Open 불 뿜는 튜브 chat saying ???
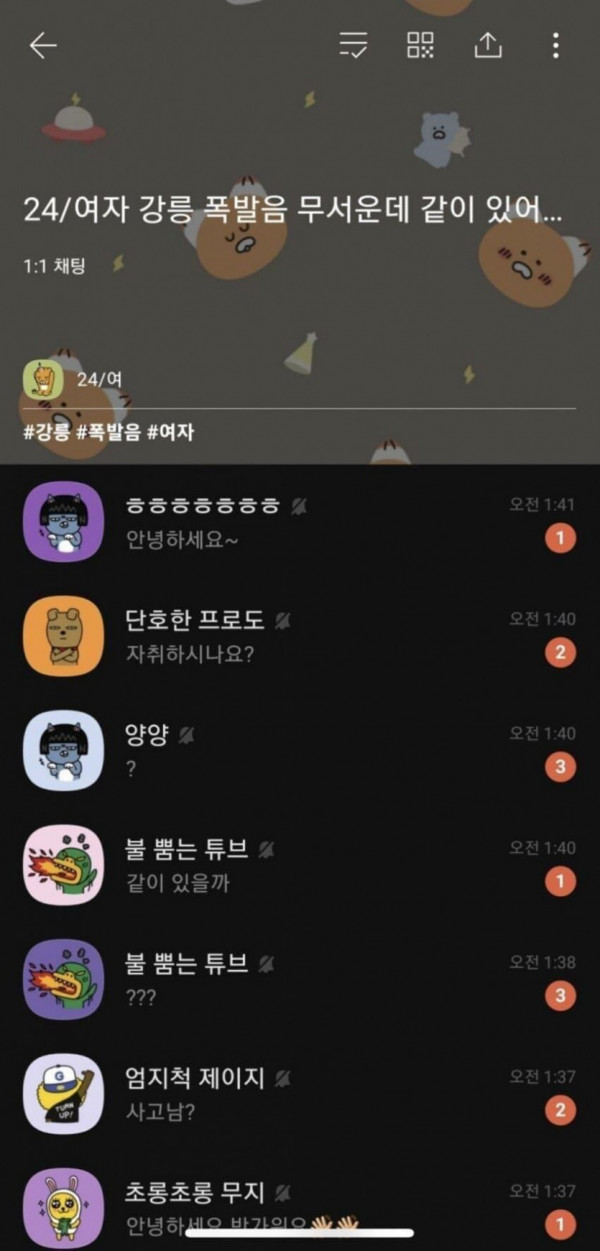The image size is (600, 1251). pyautogui.click(x=300, y=979)
